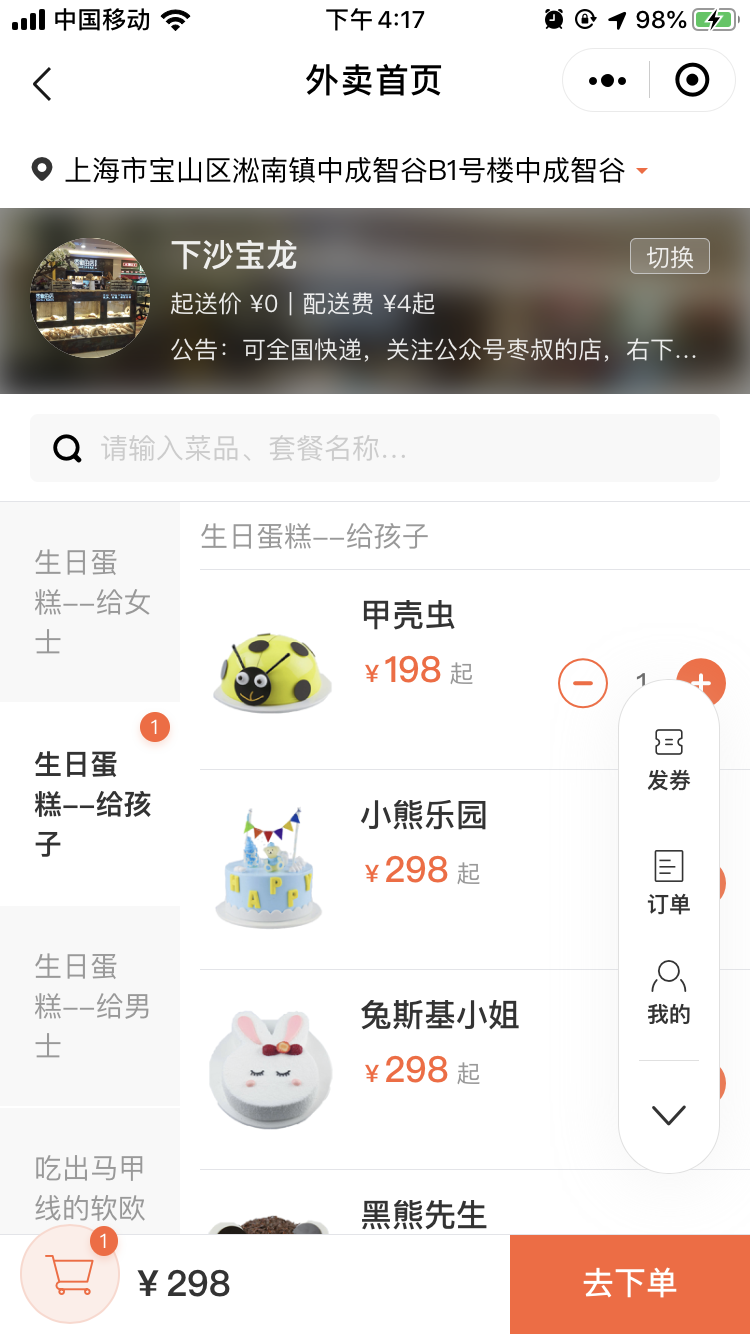Close the mini program with the circle button
The width and height of the screenshot is (750, 1334).
(x=692, y=81)
